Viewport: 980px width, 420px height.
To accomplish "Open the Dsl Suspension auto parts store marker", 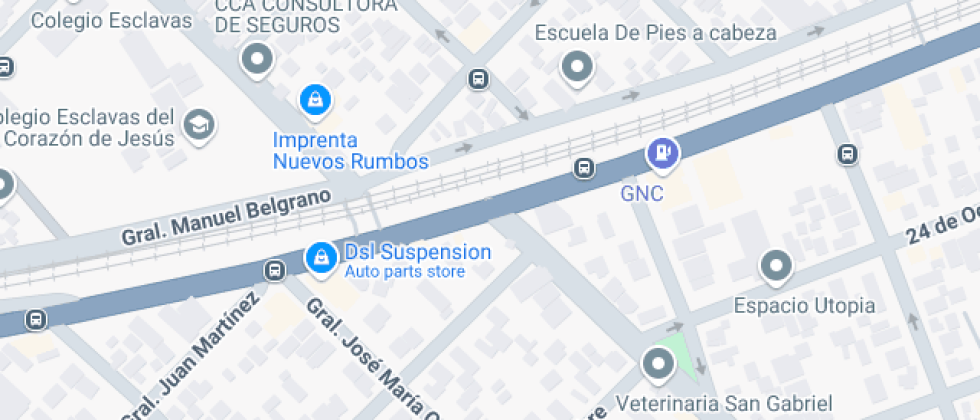I will tap(320, 257).
